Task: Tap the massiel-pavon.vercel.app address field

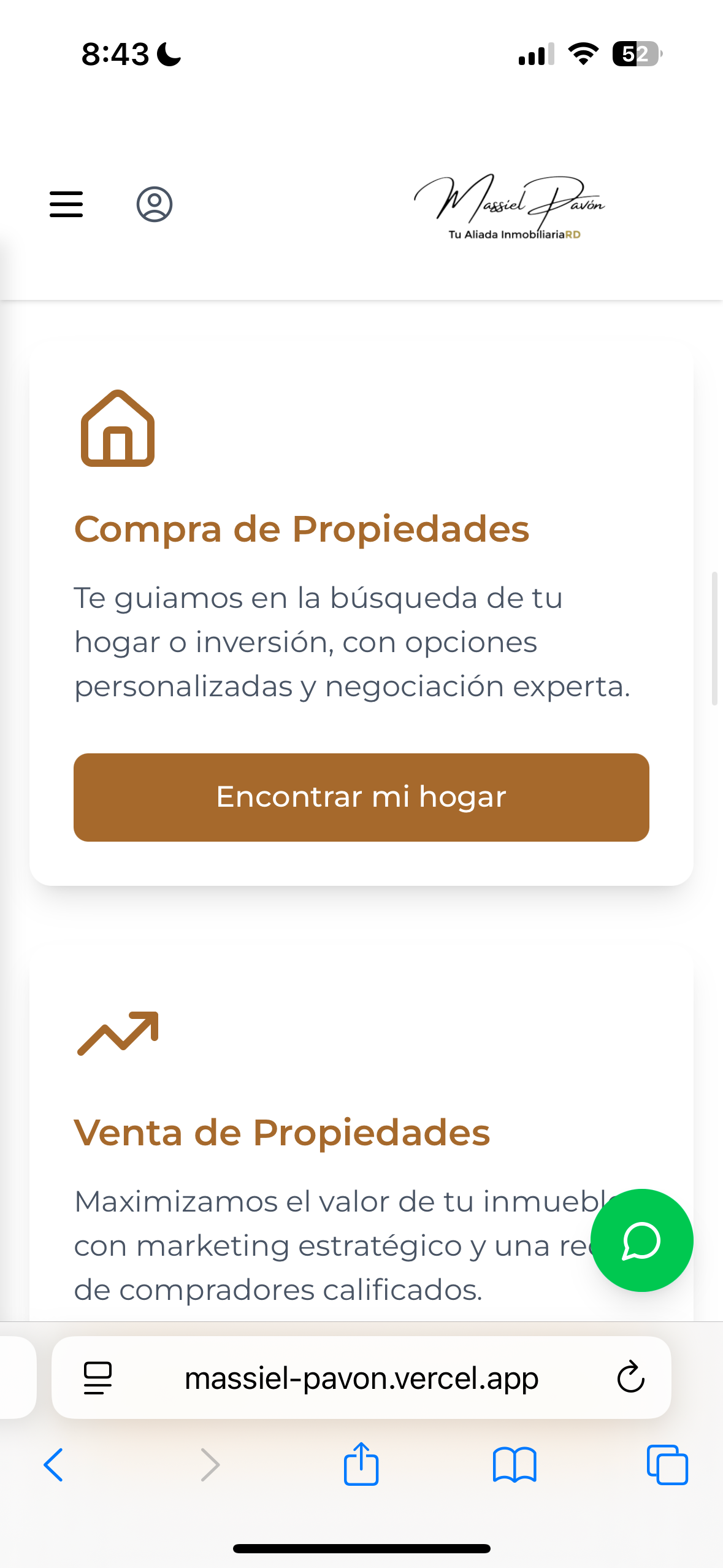Action: 361,1378
